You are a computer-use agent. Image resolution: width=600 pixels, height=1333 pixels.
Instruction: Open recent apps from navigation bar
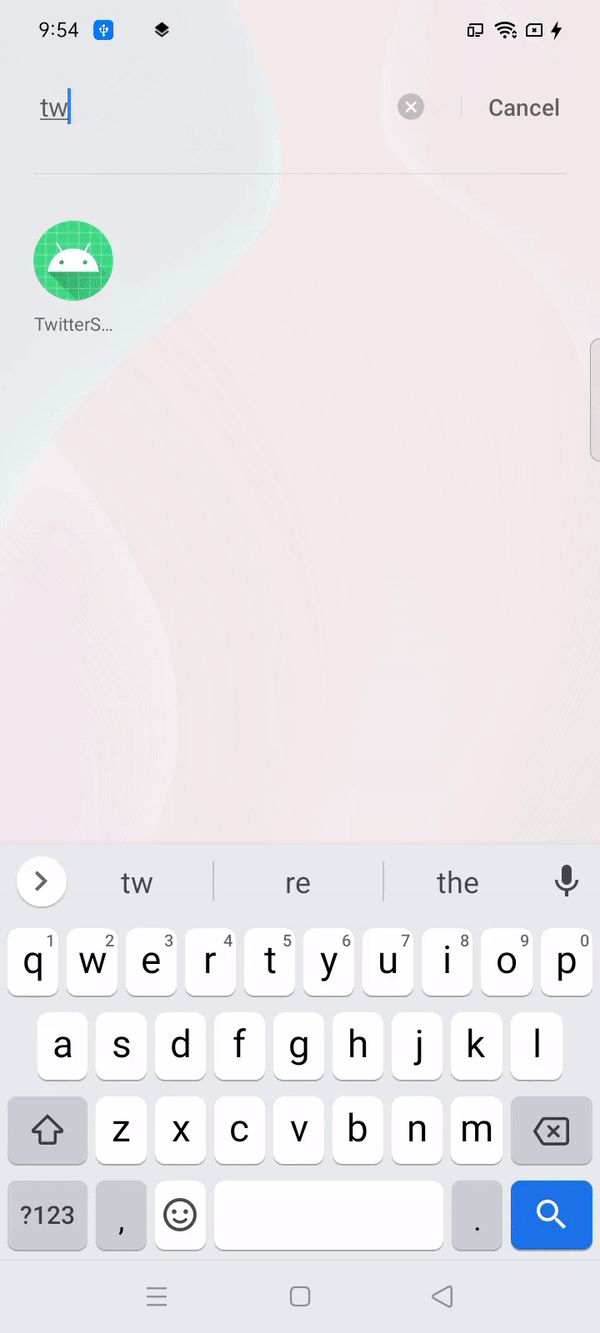157,1297
